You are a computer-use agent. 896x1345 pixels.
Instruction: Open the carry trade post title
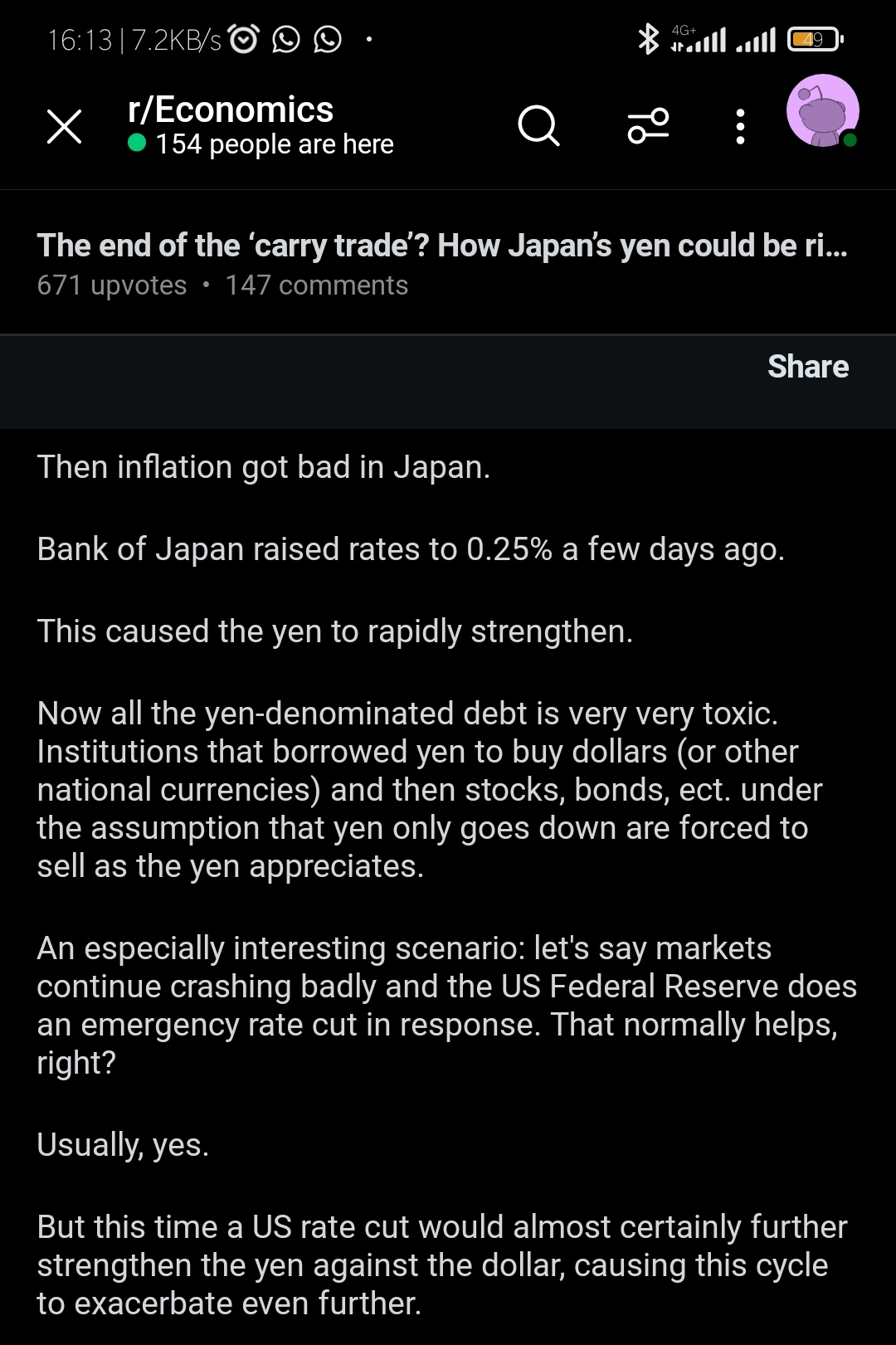coord(441,246)
